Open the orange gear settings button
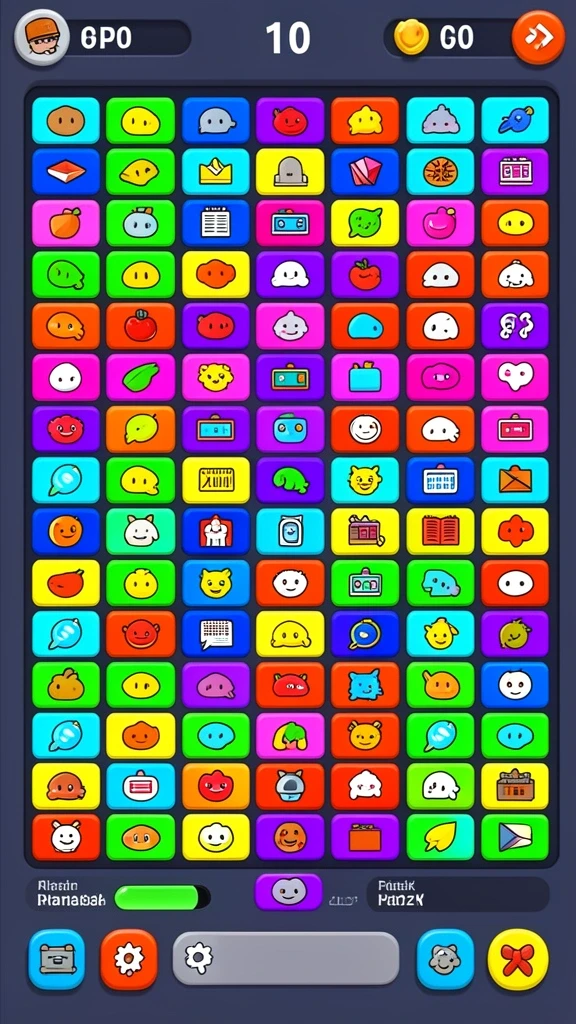The image size is (576, 1024). click(x=129, y=959)
